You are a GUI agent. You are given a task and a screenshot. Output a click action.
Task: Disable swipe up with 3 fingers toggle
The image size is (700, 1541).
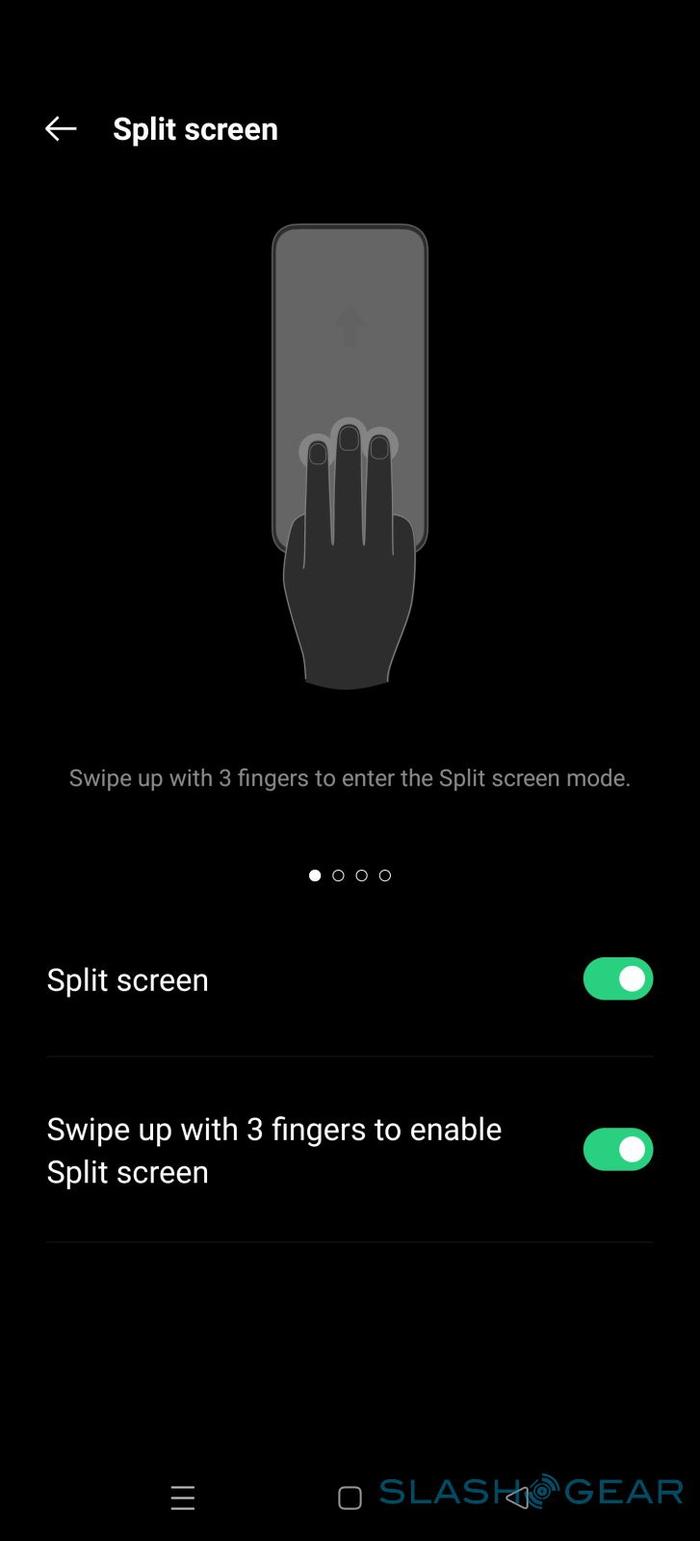[x=618, y=1149]
